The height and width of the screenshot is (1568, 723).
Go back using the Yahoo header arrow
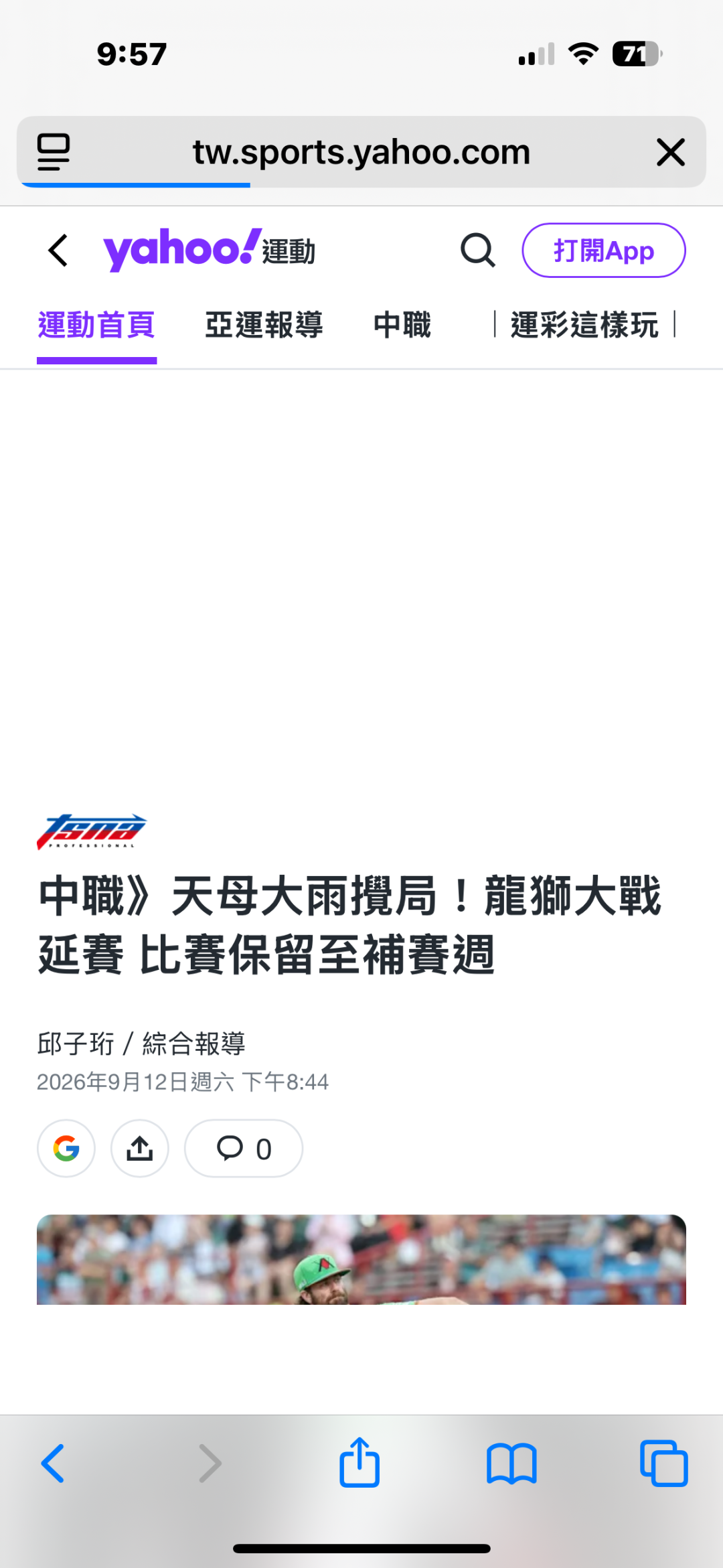tap(58, 251)
